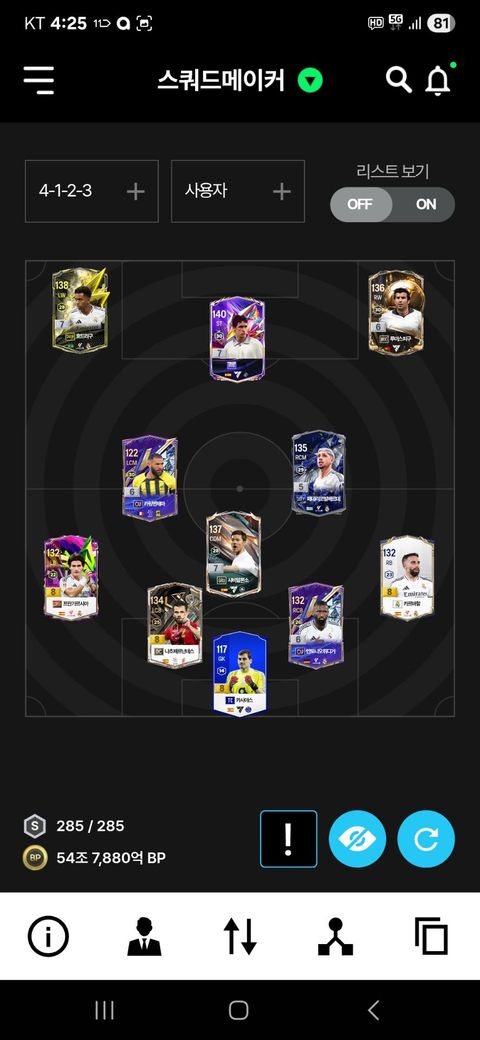Toggle visibility with the eye-slash button
Screen dimensions: 480x1040
(357, 838)
